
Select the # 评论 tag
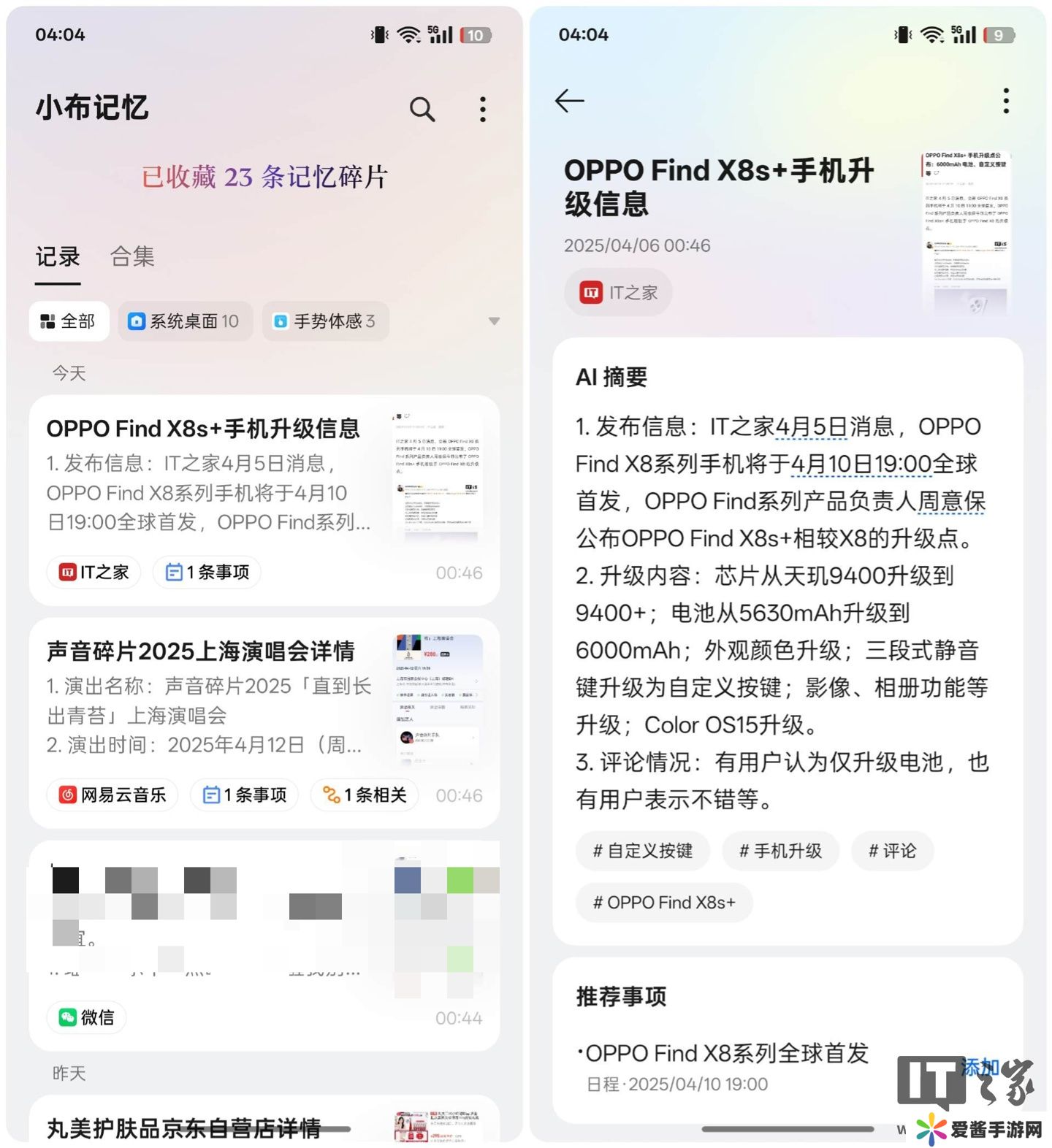[x=892, y=851]
